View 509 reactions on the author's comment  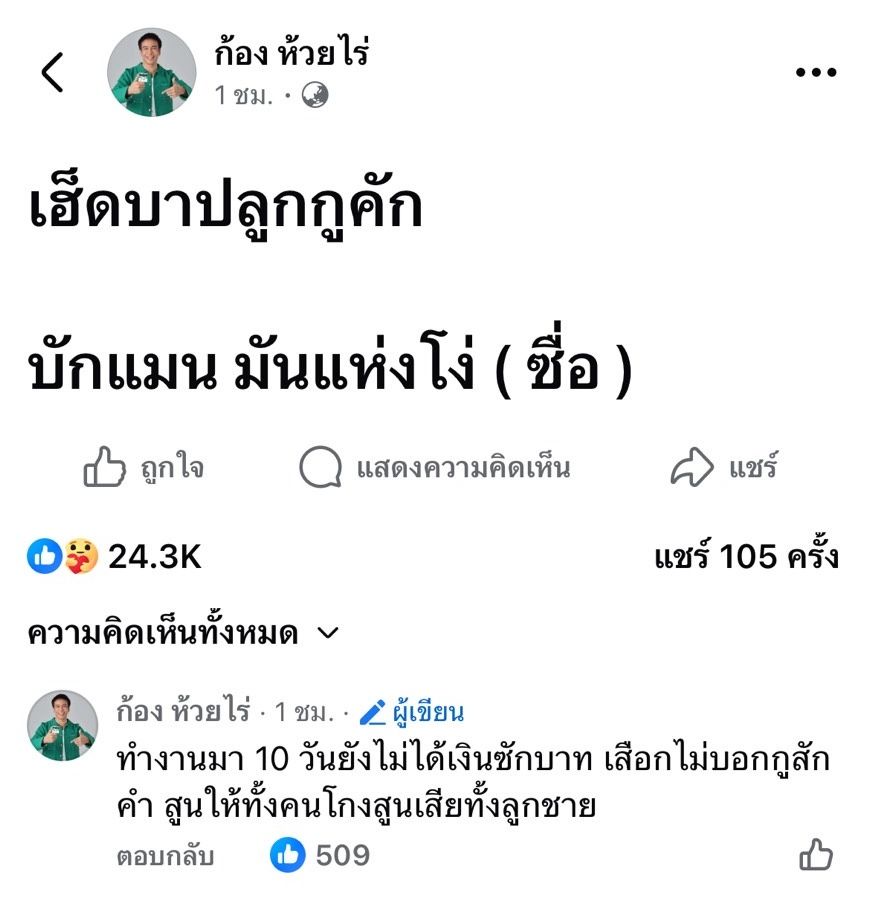click(321, 856)
